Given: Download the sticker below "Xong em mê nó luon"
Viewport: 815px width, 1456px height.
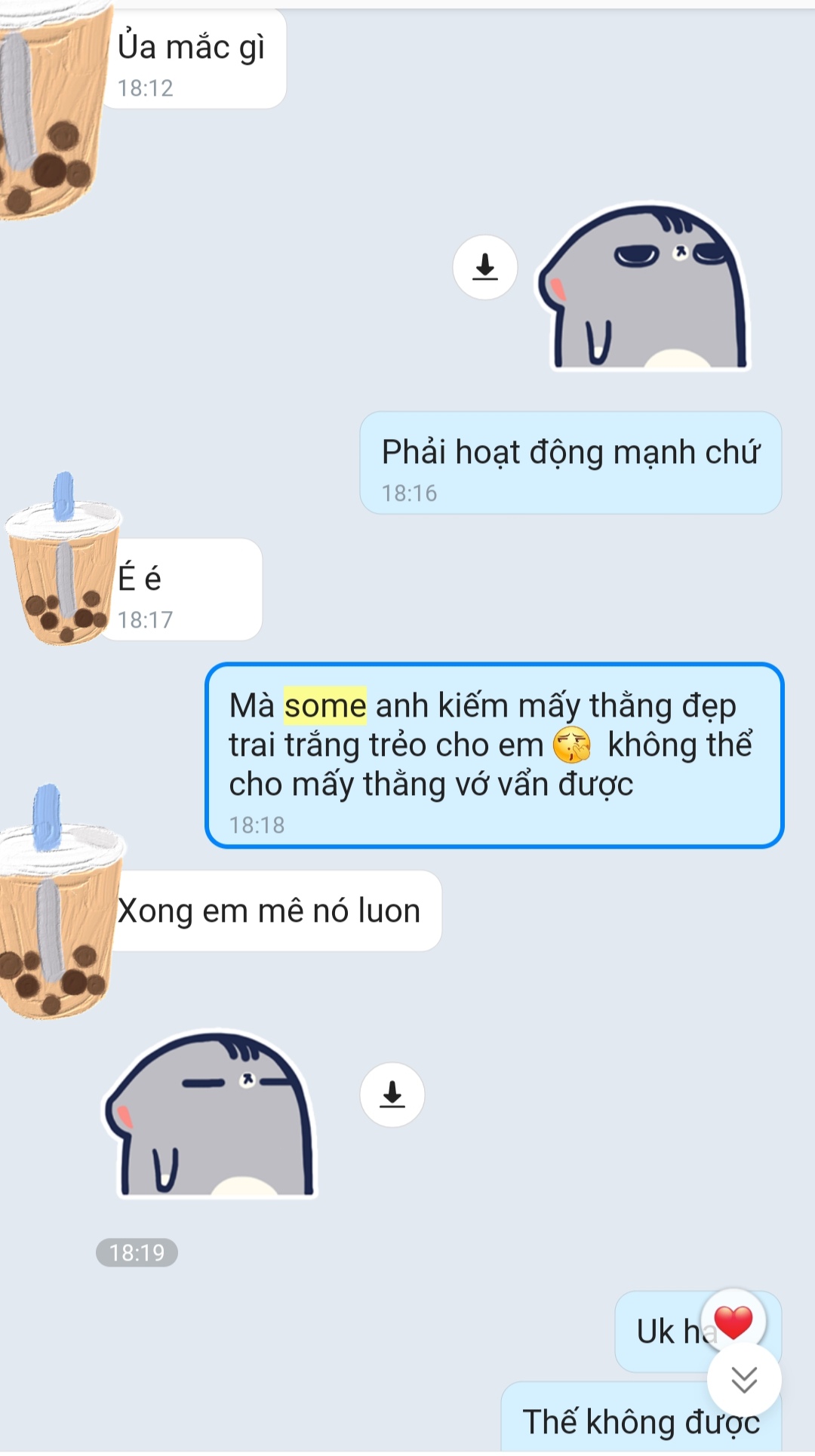Looking at the screenshot, I should [x=392, y=1095].
